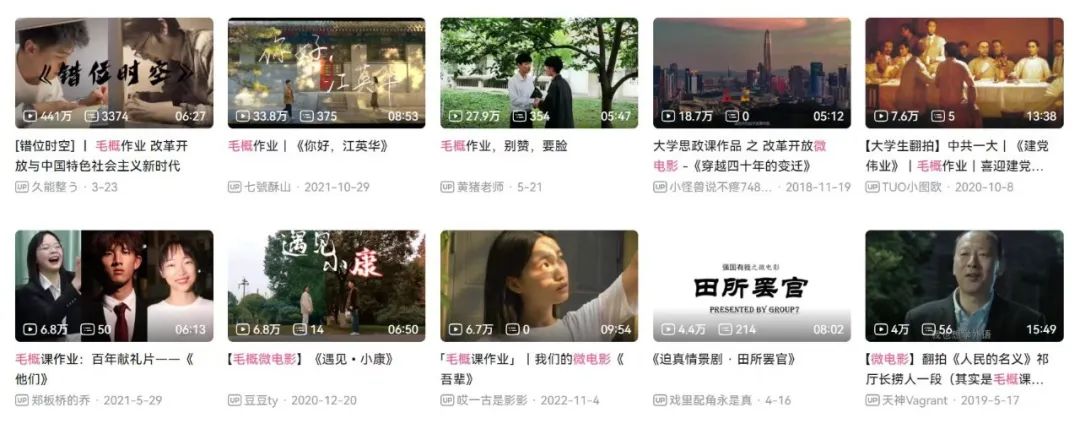View uploader 郑板桥的乔's channel
This screenshot has height=429, width=1080.
[x=63, y=400]
